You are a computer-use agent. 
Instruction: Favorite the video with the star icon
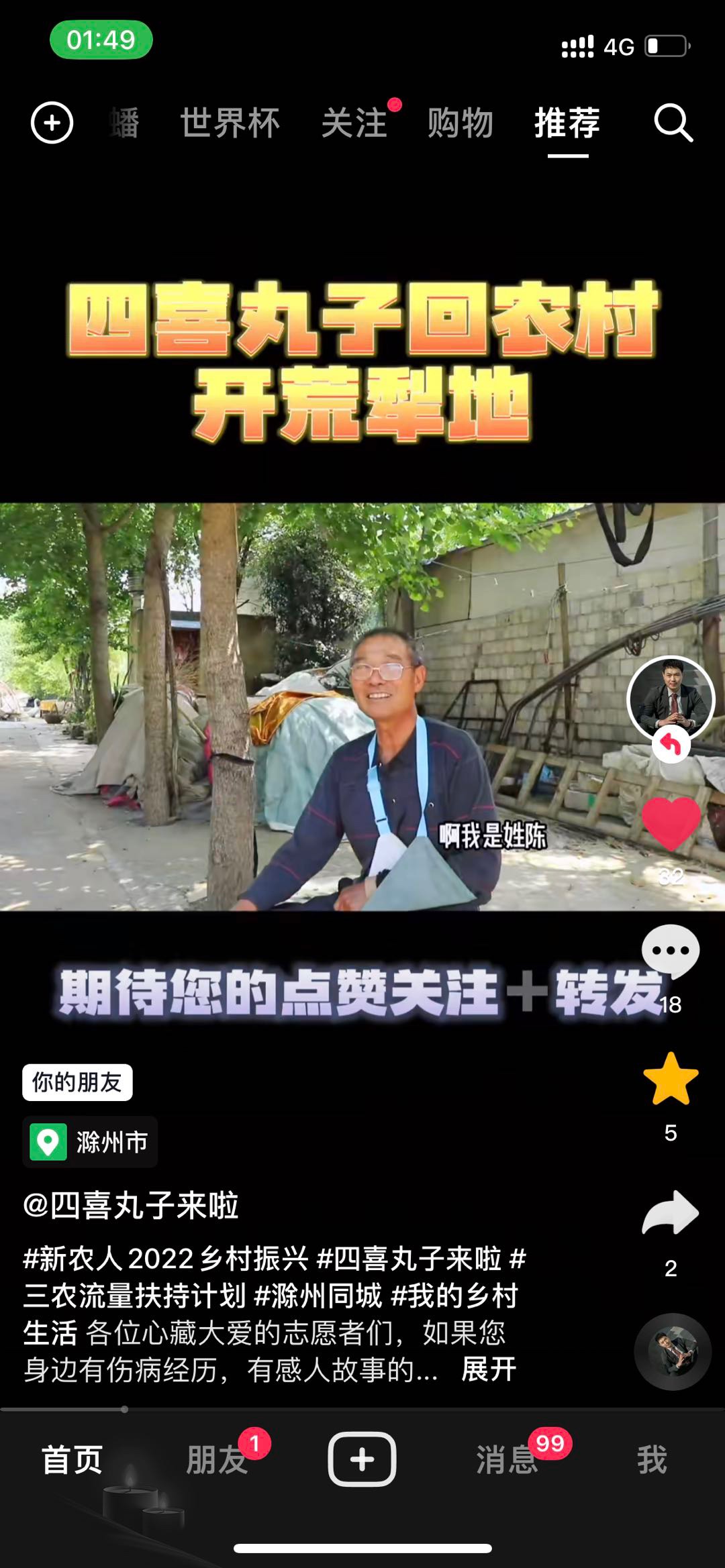(x=671, y=1078)
